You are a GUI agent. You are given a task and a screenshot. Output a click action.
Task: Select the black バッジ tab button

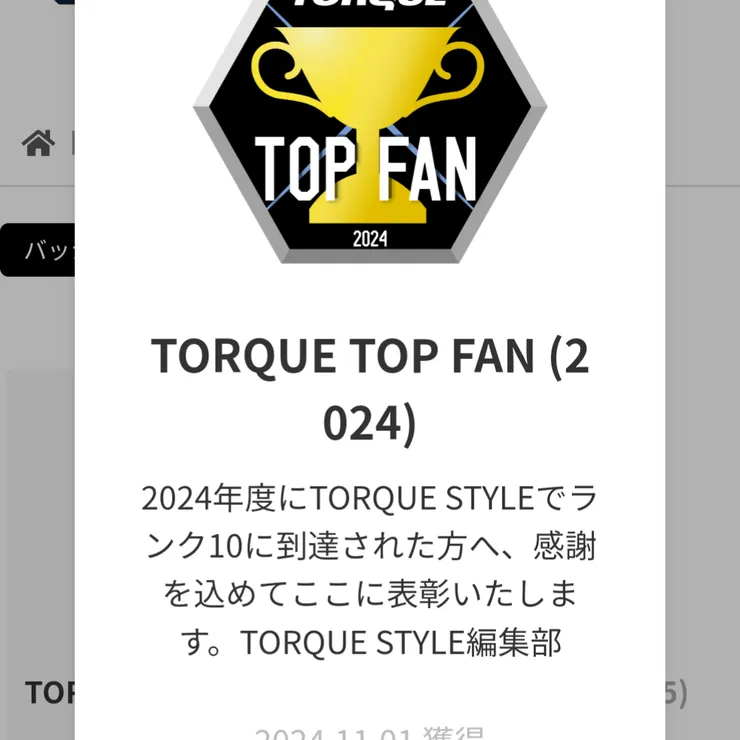pos(38,250)
